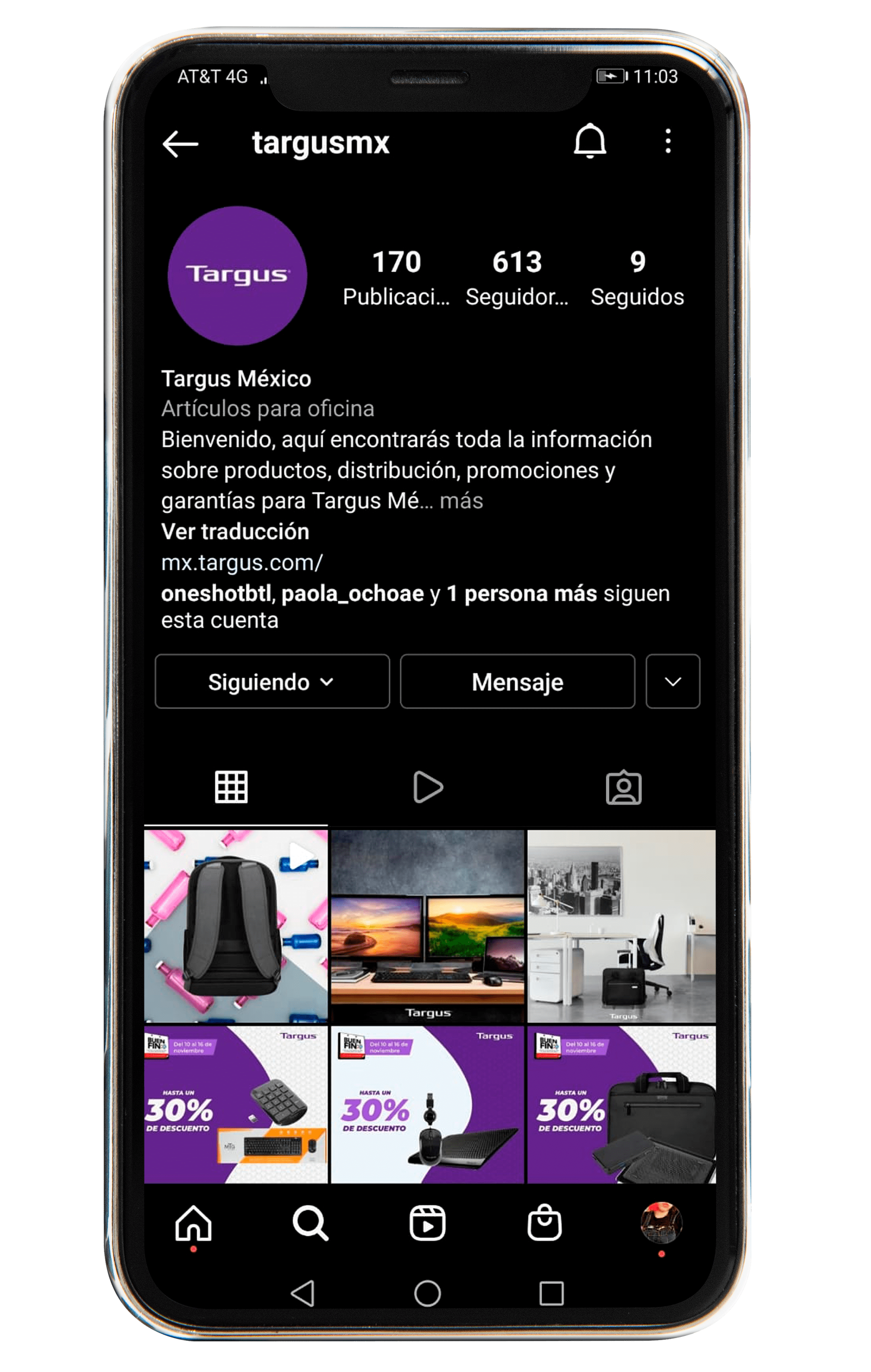
Task: Send a message via Mensaje button
Action: click(517, 682)
